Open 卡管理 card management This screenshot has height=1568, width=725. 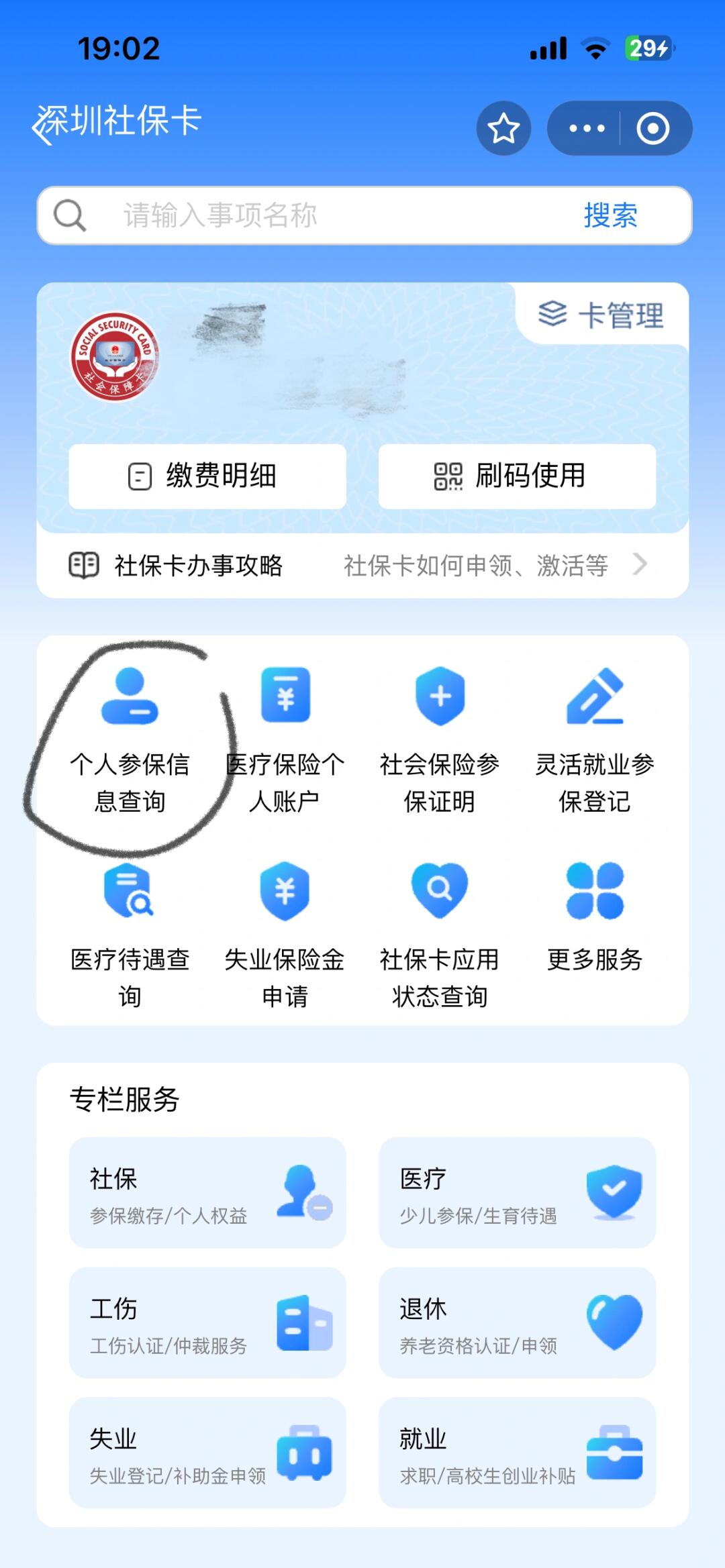point(602,315)
